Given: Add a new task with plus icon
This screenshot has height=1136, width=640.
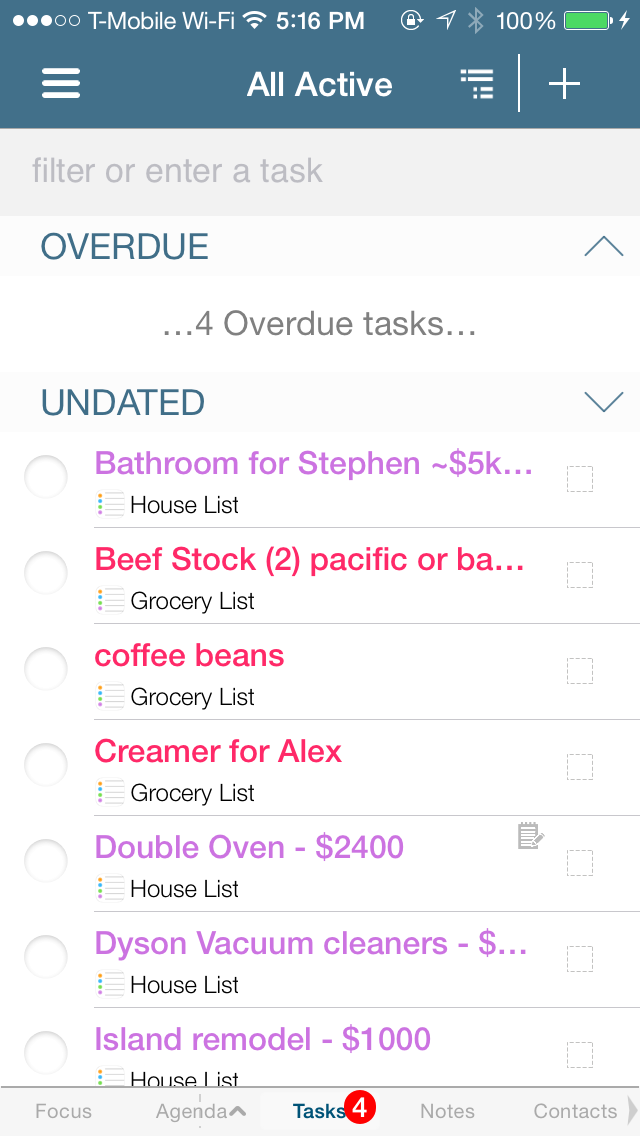Looking at the screenshot, I should tap(564, 84).
